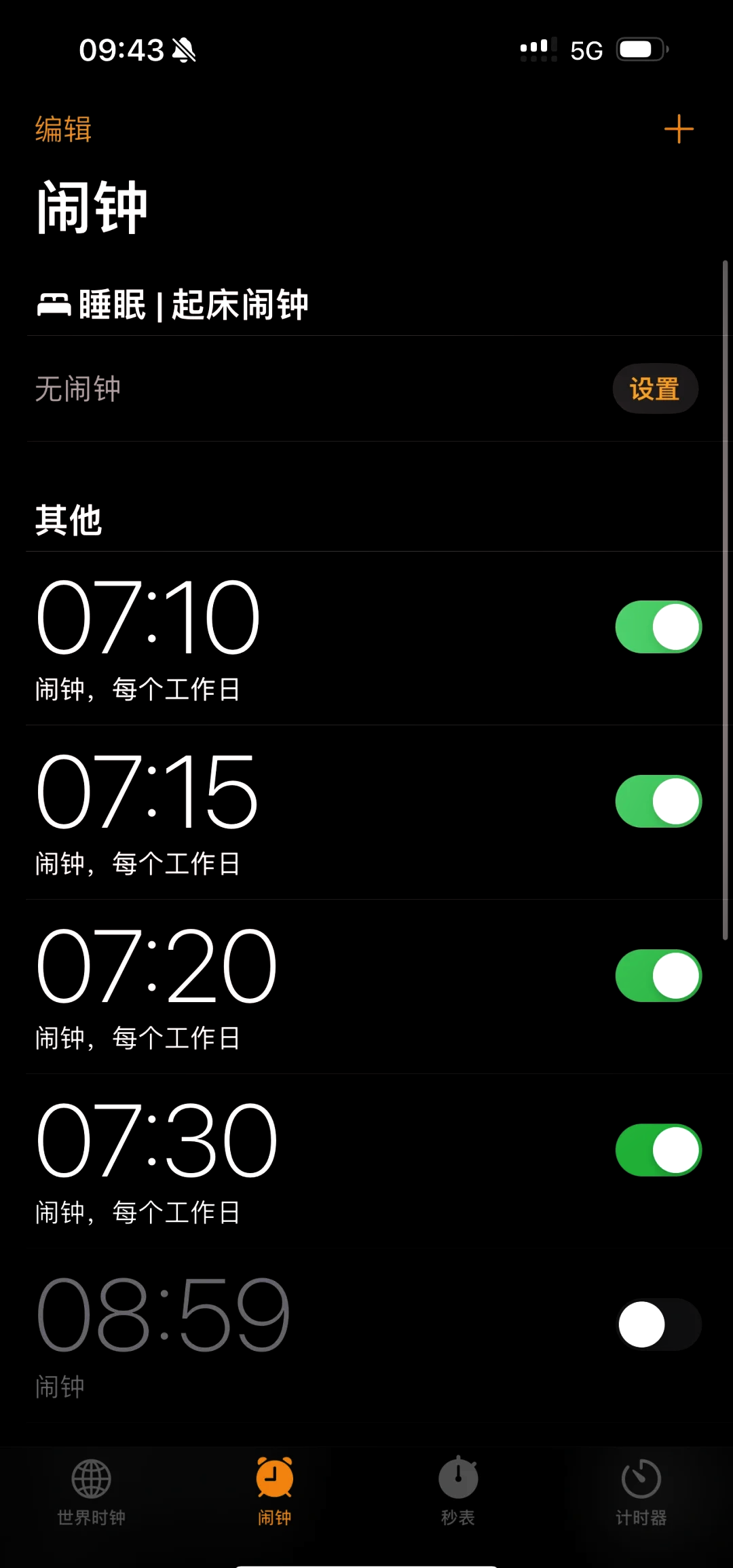Open the 07:10 alarm details
Screen dimensions: 733x1568
pos(271,638)
